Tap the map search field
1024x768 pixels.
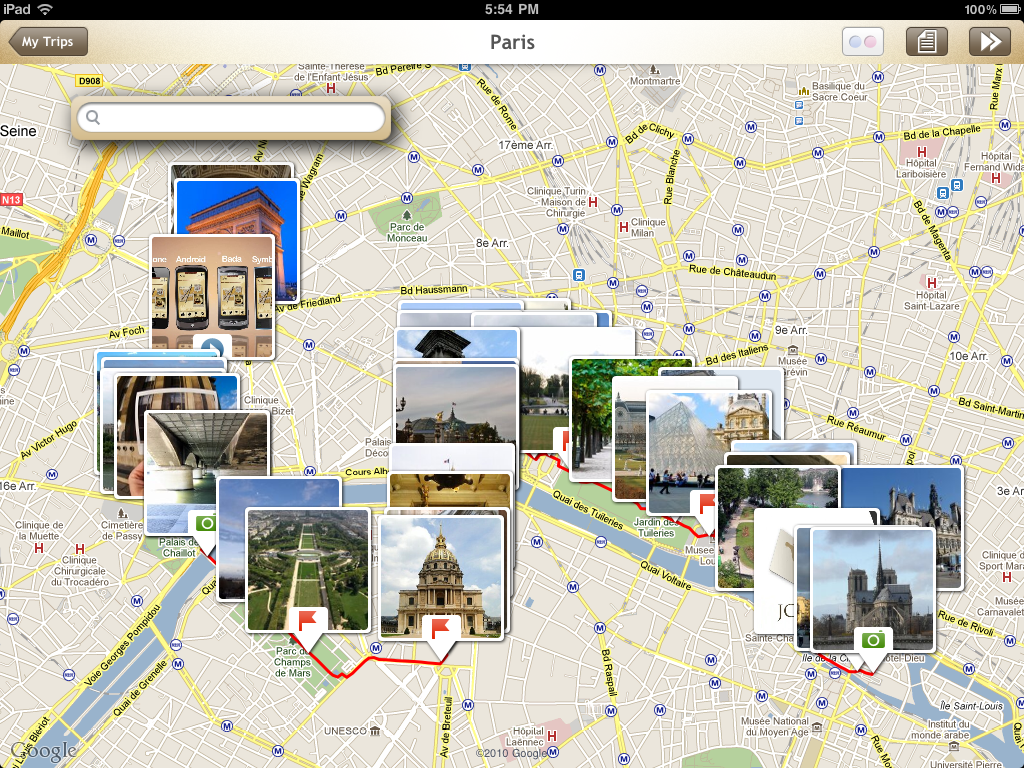point(232,118)
